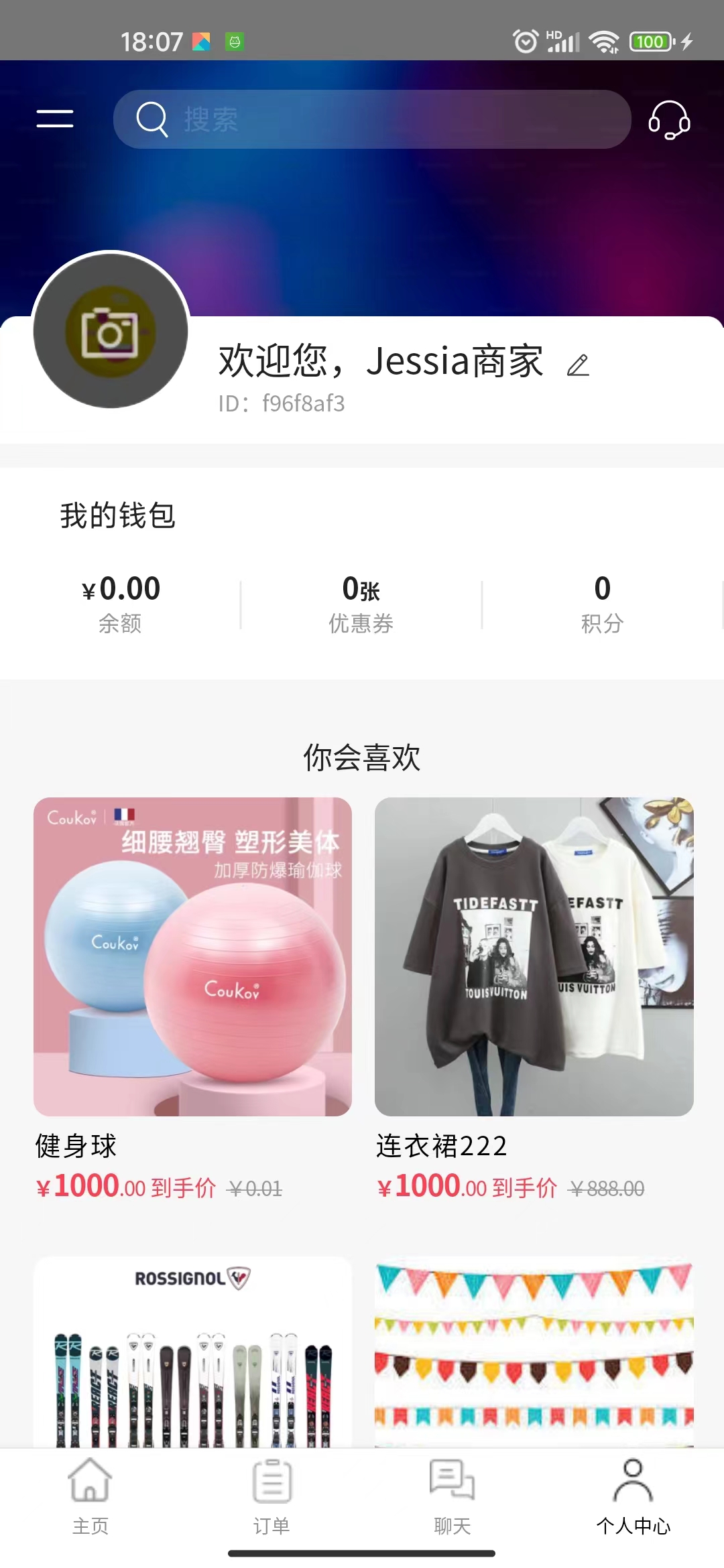Image resolution: width=724 pixels, height=1568 pixels.
Task: Check my 积分 points
Action: pos(602,603)
